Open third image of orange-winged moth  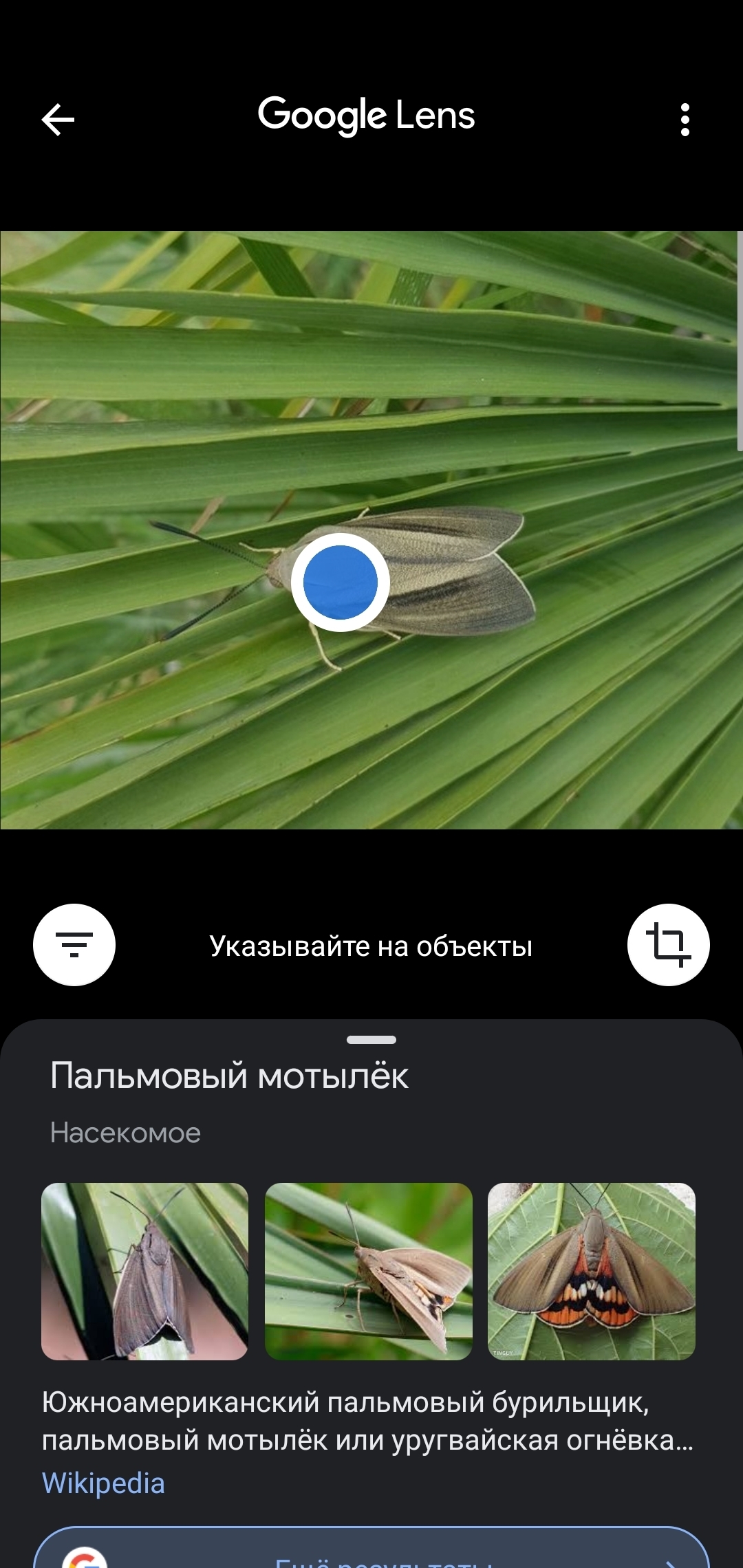592,1271
